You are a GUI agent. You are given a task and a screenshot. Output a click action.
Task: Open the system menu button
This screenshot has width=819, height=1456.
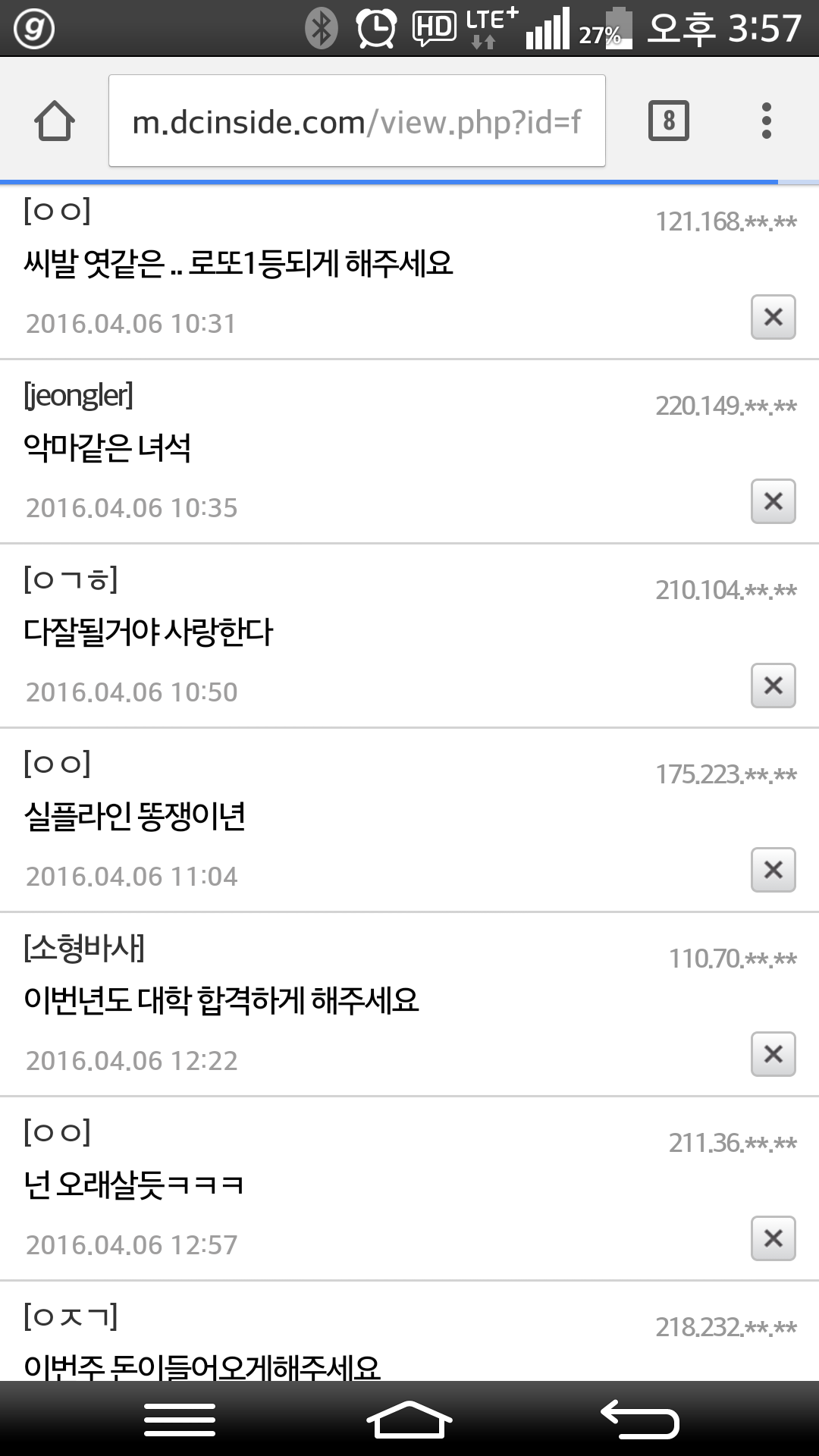tap(180, 1420)
